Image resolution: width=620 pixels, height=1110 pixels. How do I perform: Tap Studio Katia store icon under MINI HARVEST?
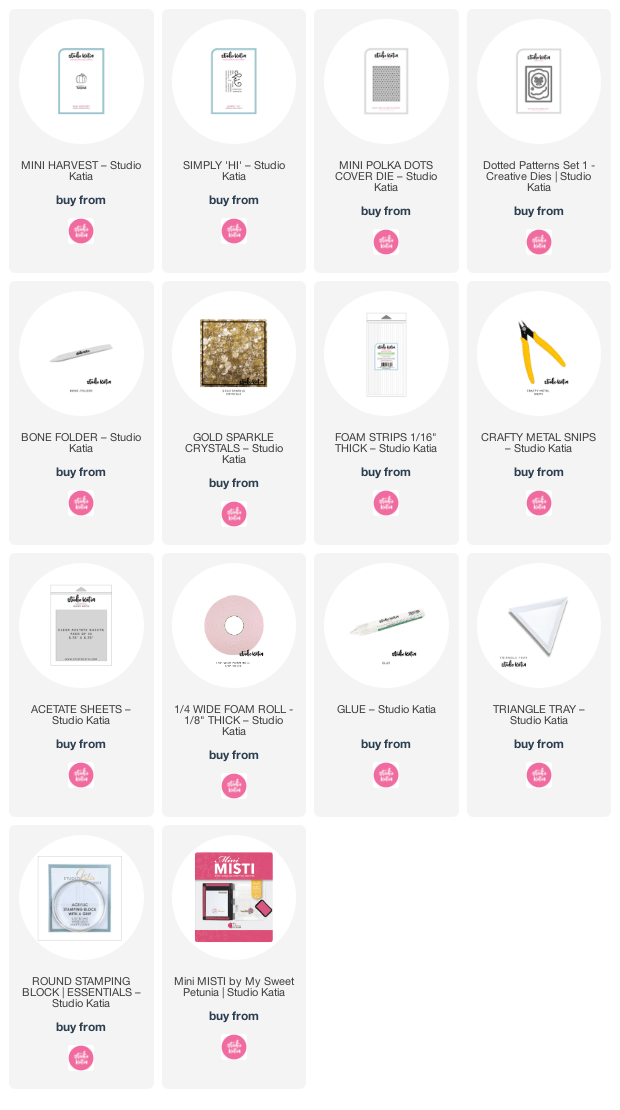point(81,231)
